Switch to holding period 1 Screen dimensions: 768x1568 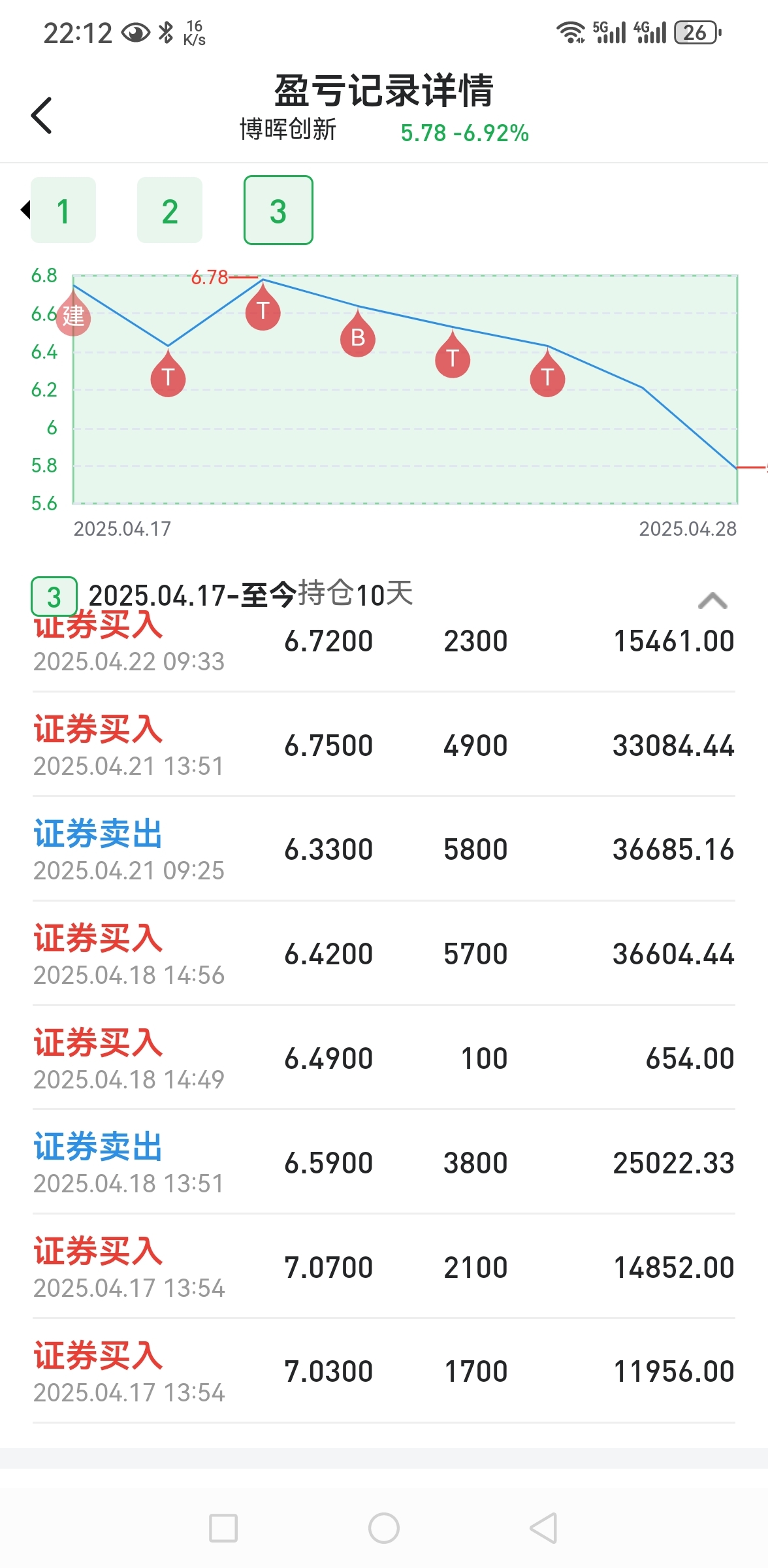click(63, 210)
